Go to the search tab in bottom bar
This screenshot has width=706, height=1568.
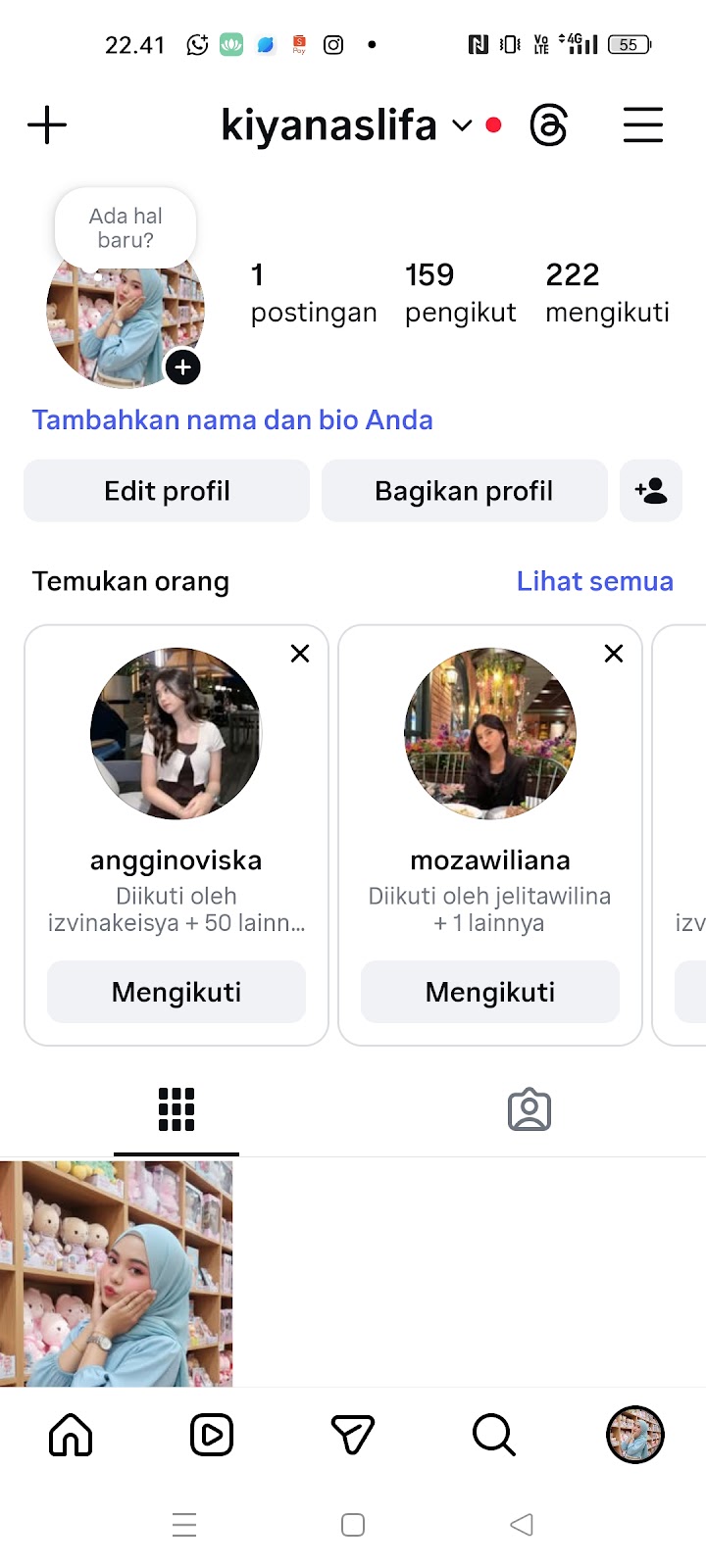pyautogui.click(x=493, y=1436)
